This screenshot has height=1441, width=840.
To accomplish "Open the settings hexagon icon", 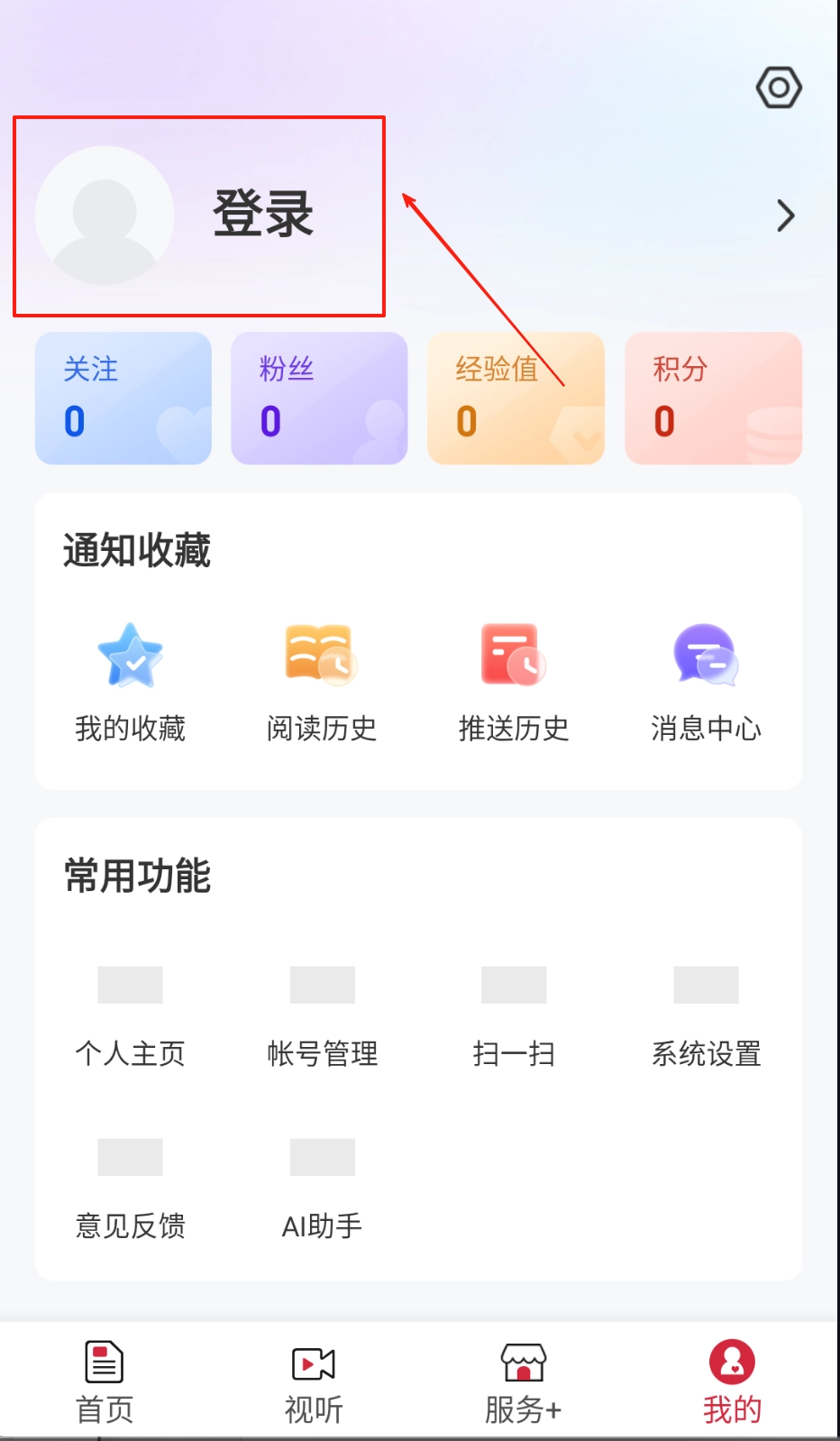I will click(x=779, y=88).
